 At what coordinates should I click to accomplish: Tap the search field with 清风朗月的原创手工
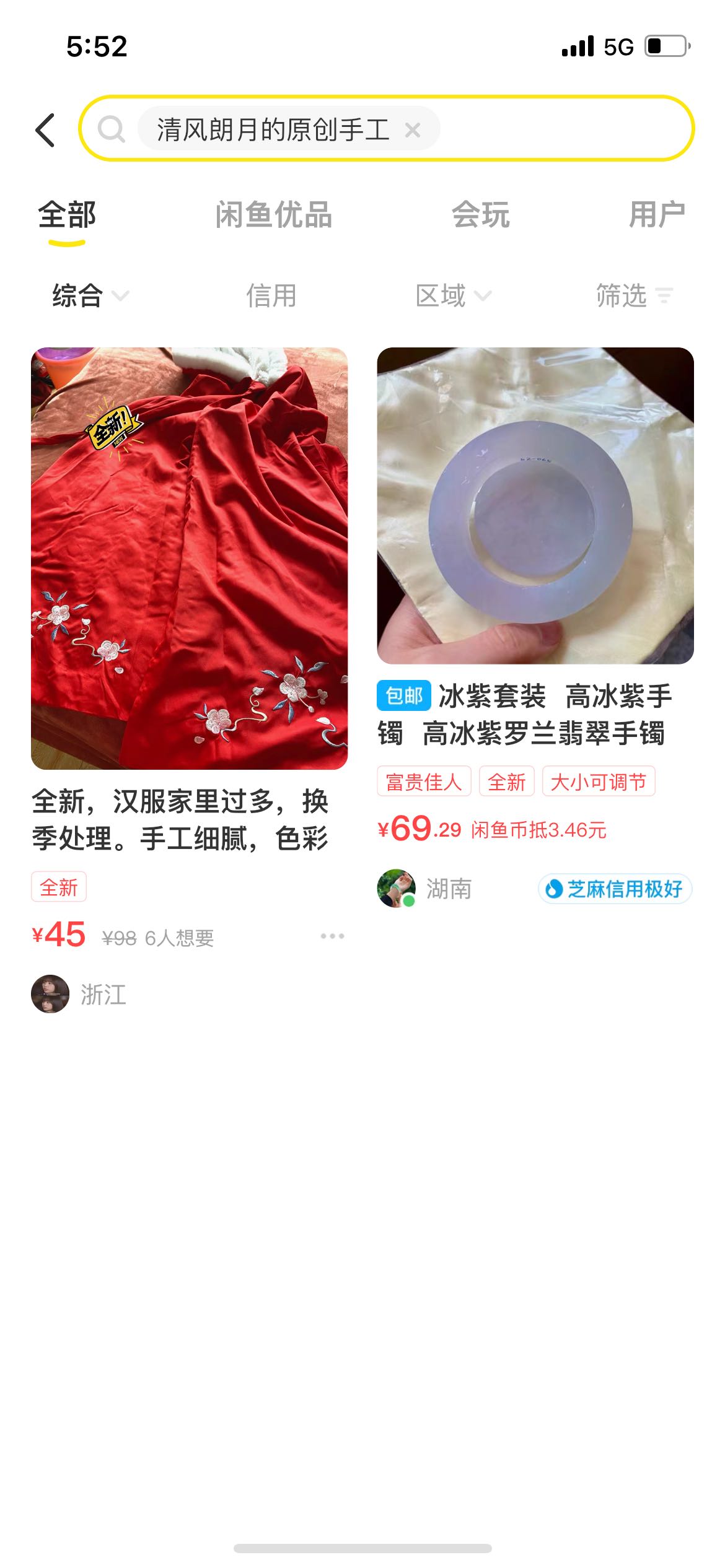click(387, 129)
